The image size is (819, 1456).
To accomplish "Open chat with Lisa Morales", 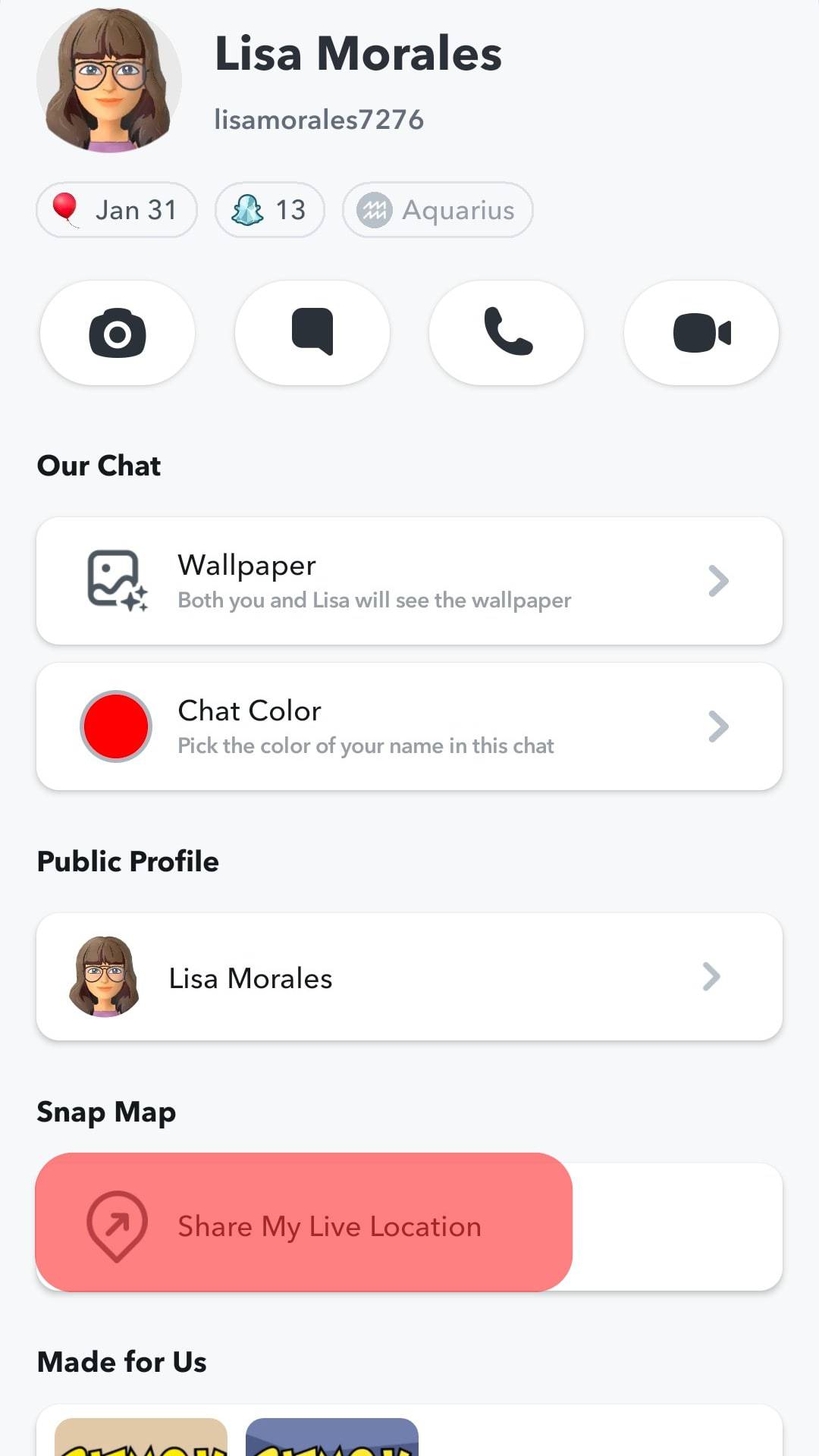I will tap(312, 333).
